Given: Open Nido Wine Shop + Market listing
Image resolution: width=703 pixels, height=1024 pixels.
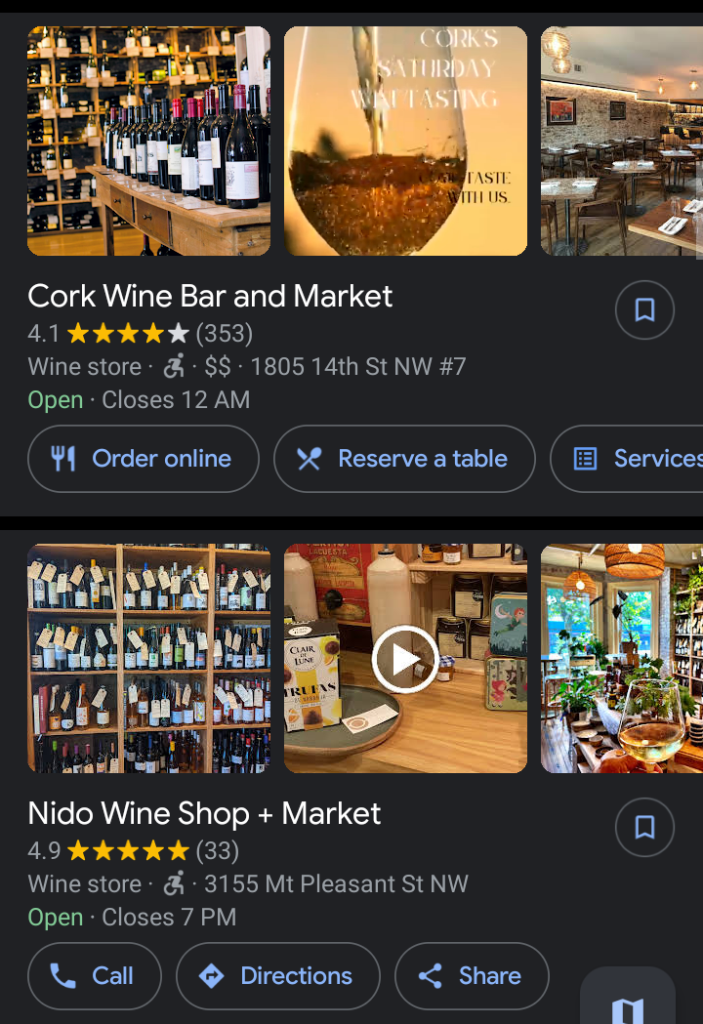Looking at the screenshot, I should [204, 813].
